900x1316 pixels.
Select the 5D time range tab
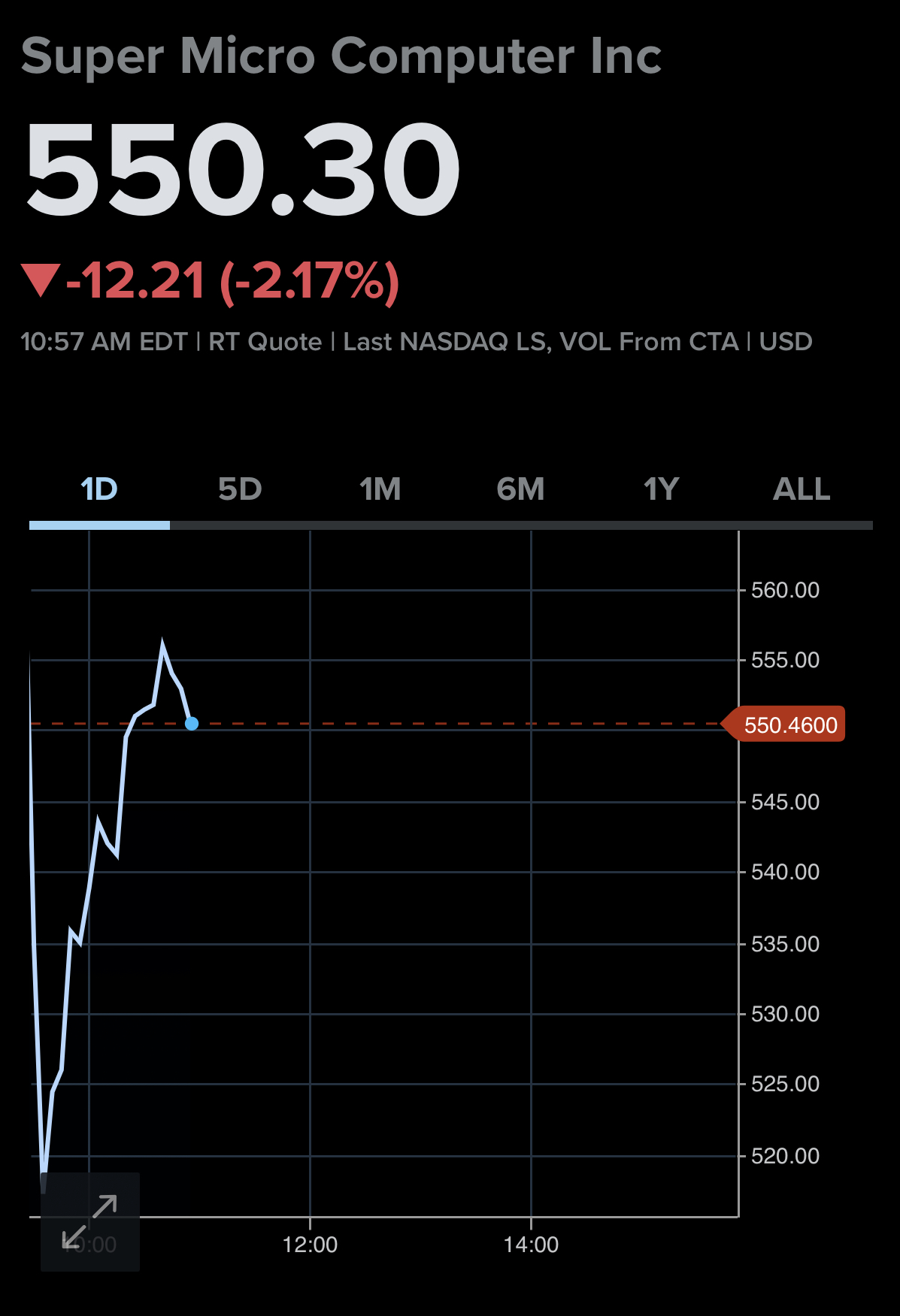[240, 490]
